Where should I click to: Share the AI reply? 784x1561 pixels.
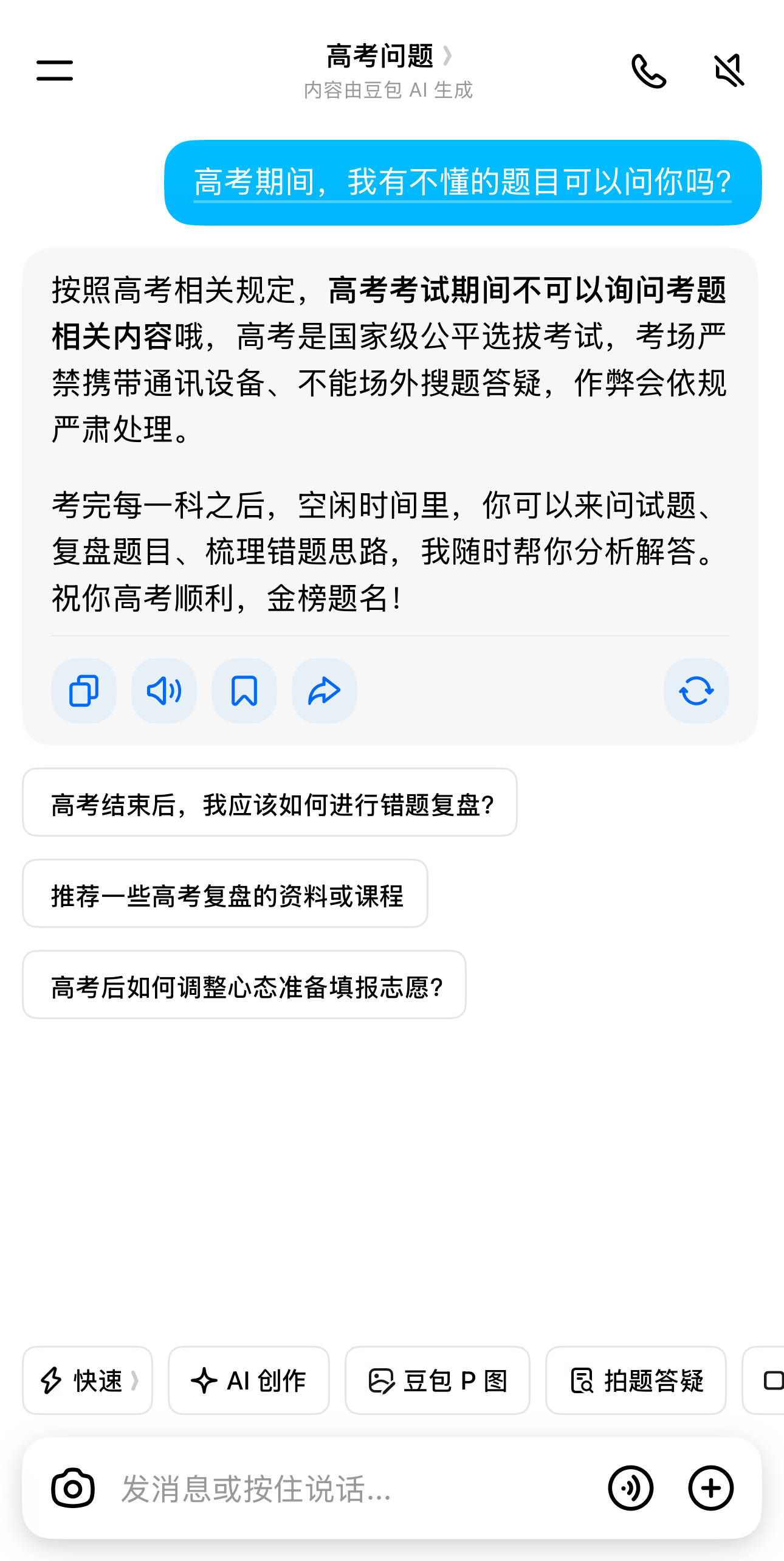point(325,691)
